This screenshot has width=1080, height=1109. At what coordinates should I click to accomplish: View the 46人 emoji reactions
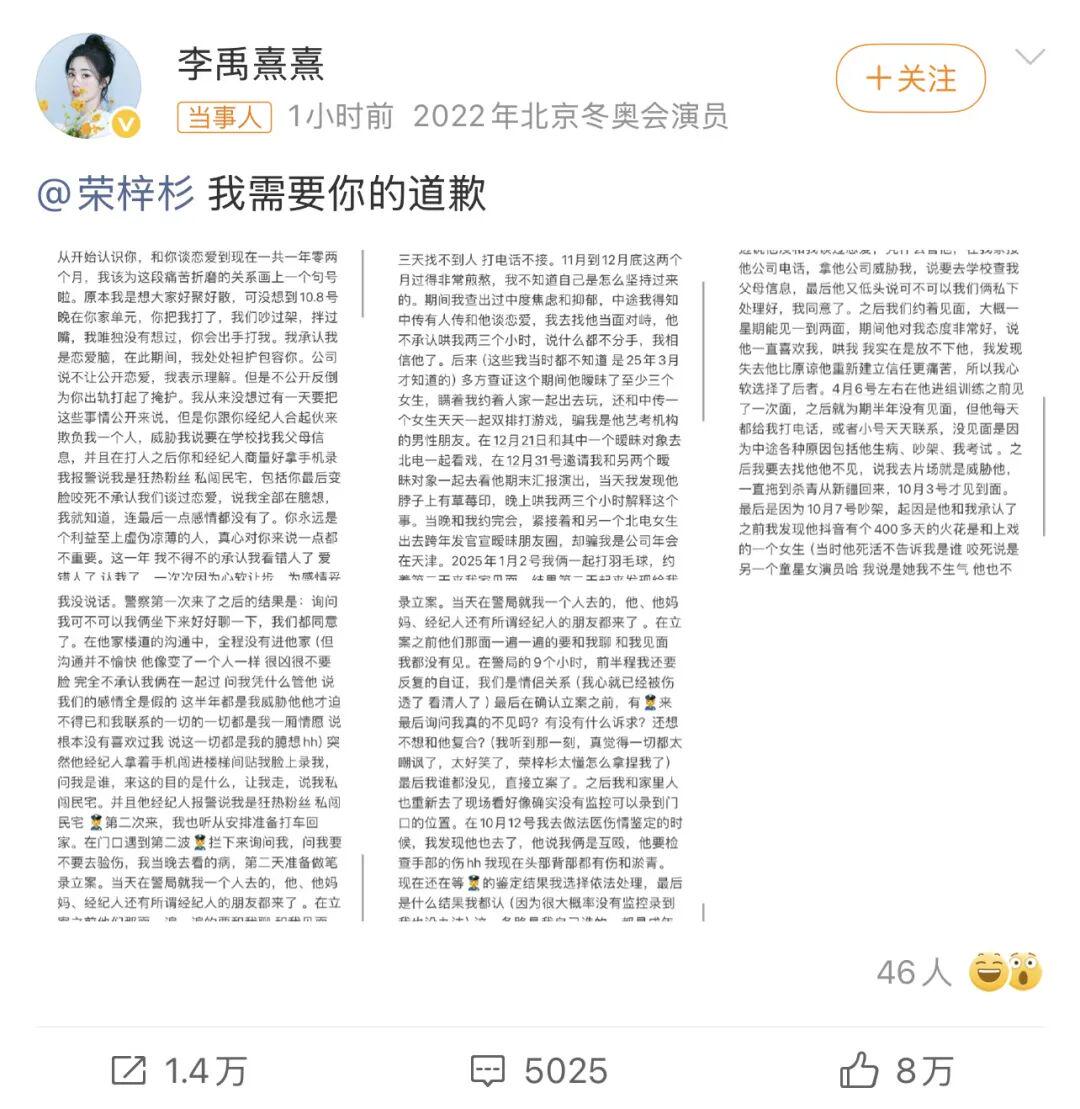point(958,971)
